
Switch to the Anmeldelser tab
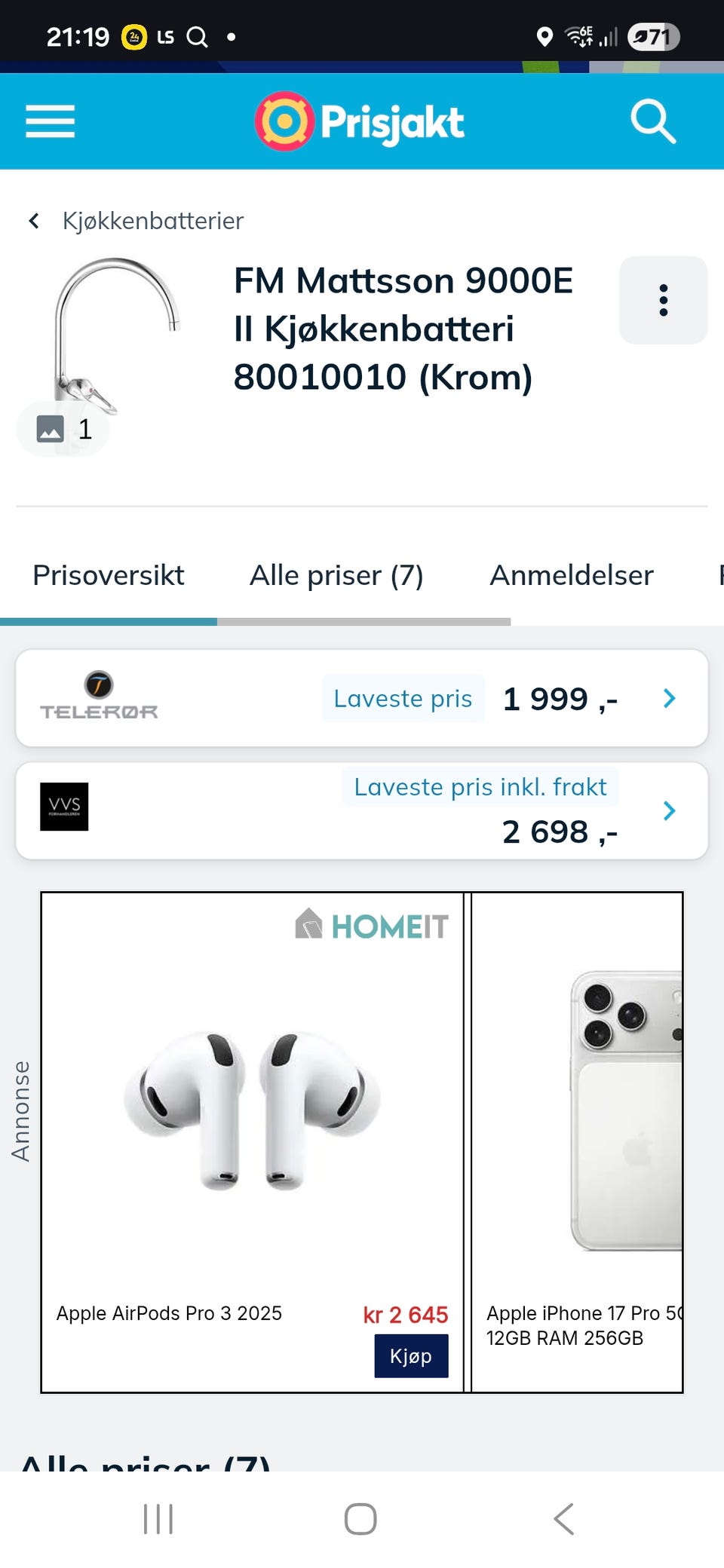[571, 574]
